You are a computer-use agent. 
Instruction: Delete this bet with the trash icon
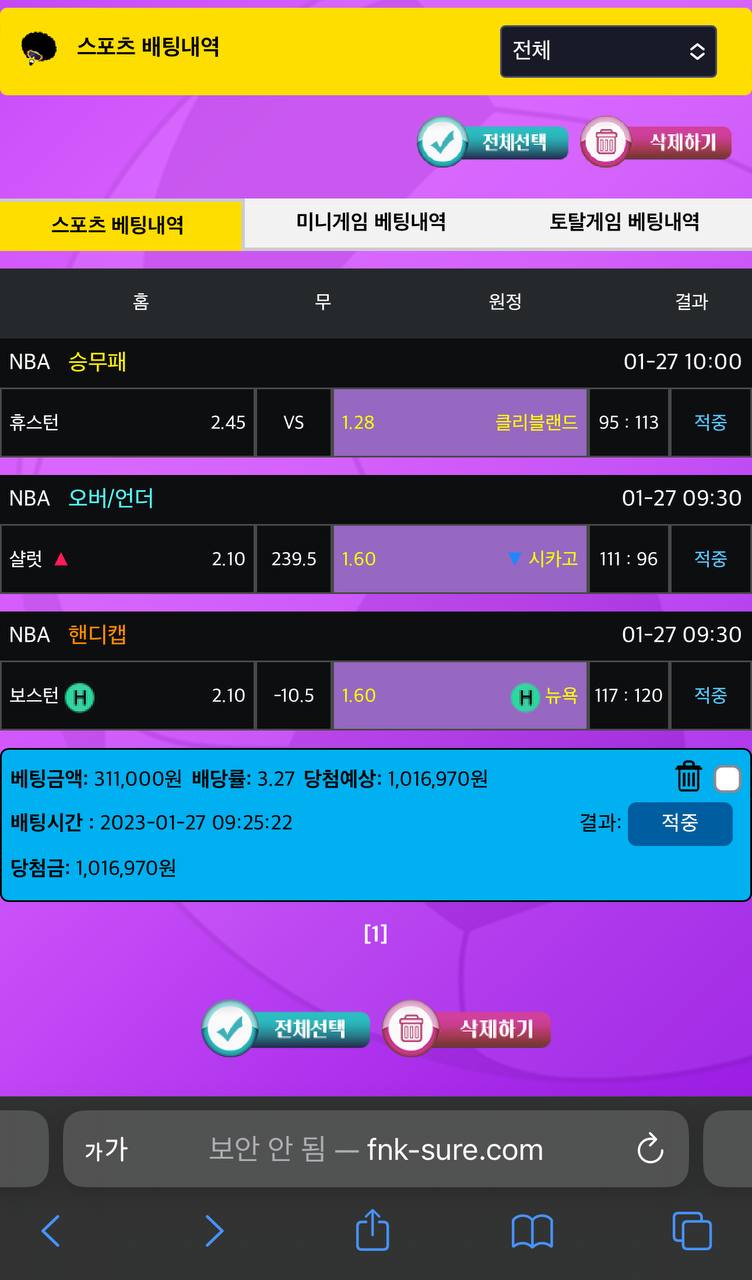(x=688, y=776)
